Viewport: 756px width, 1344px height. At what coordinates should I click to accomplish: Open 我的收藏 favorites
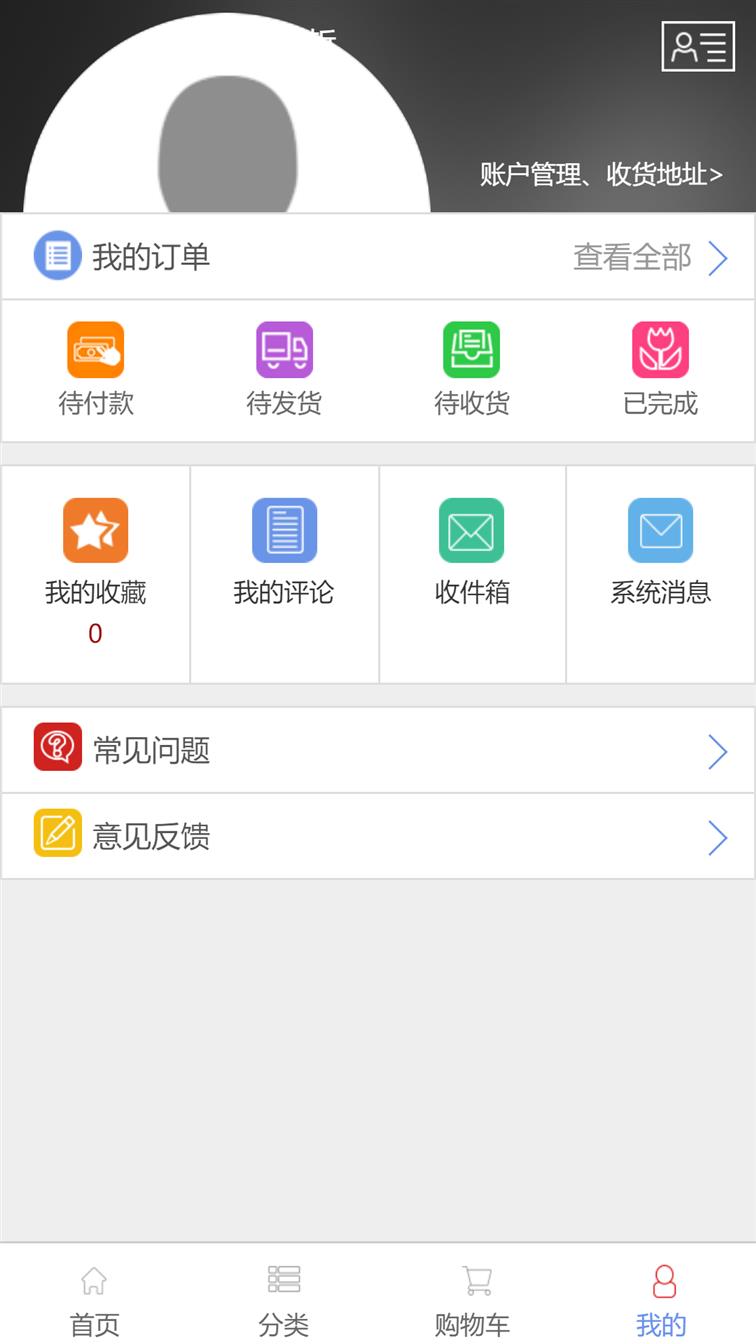[x=96, y=574]
